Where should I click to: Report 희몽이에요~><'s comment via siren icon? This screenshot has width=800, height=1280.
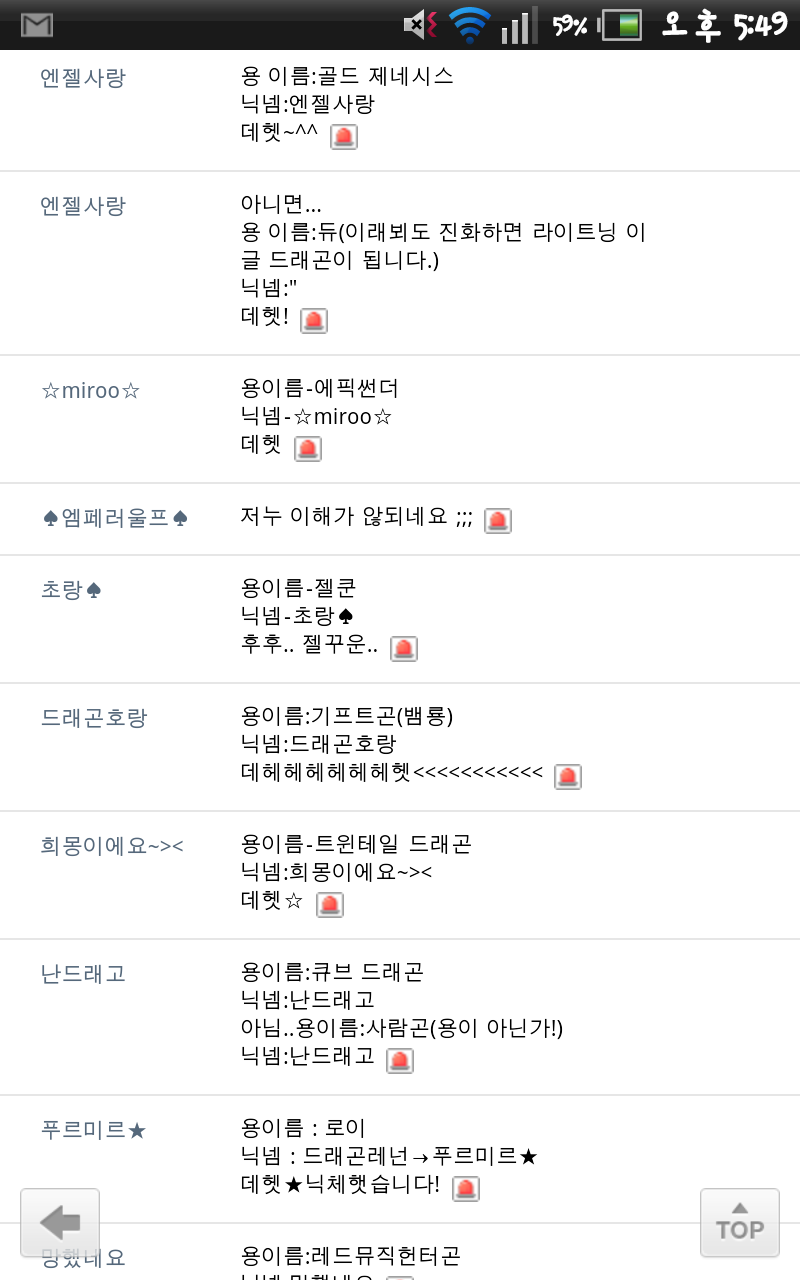[x=330, y=904]
